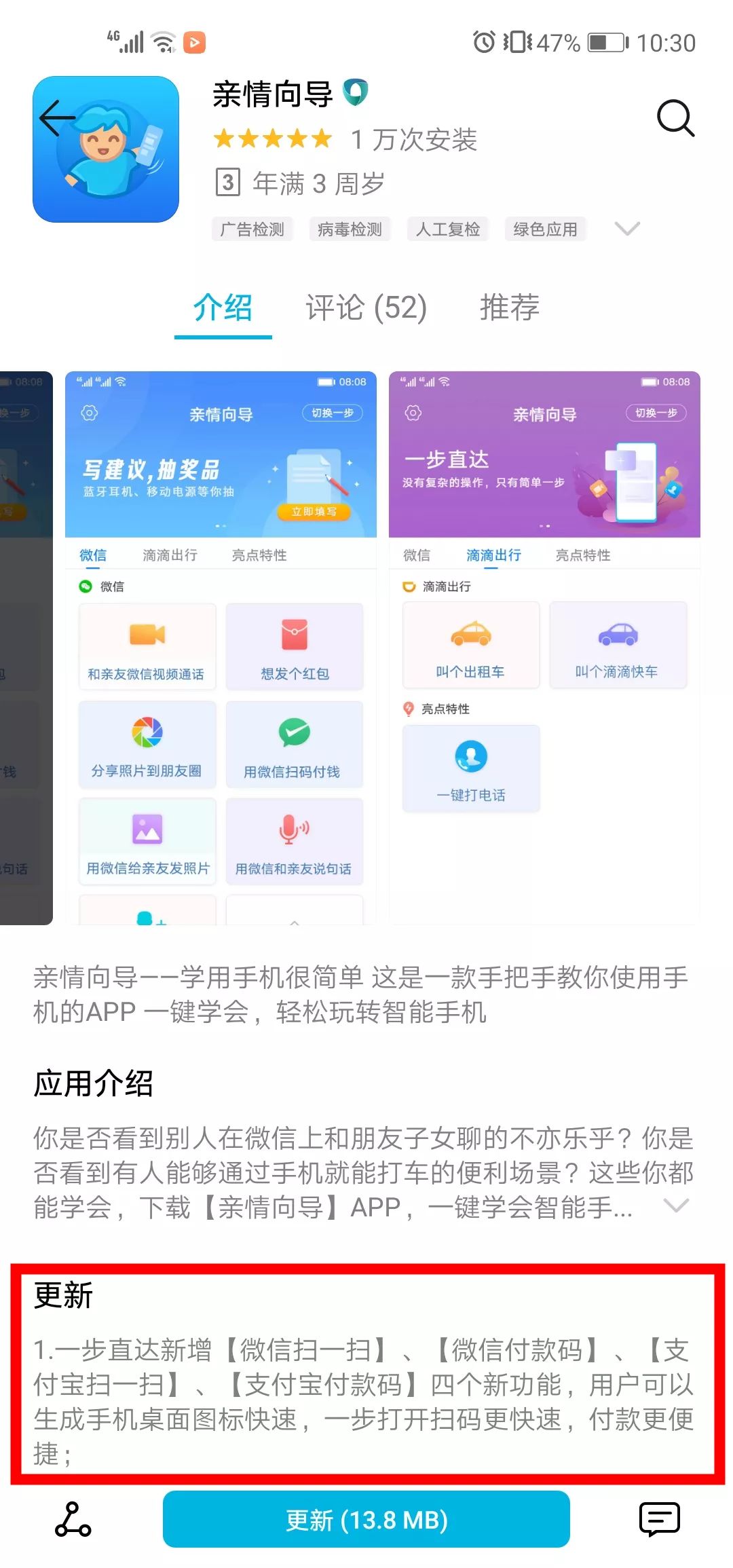Select the 介绍 tab
The width and height of the screenshot is (733, 1568).
[223, 308]
